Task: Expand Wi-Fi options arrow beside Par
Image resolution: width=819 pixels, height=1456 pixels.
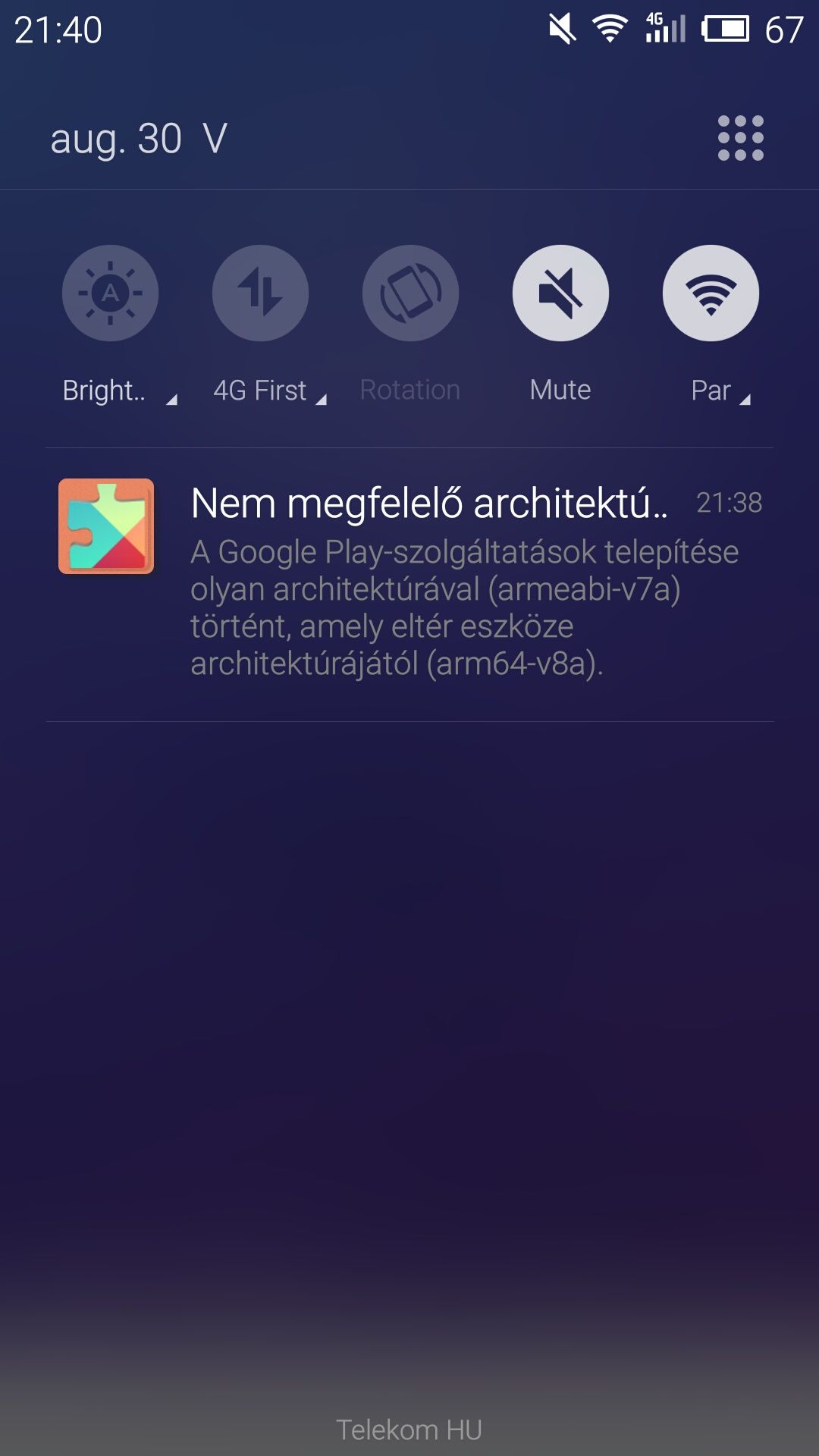Action: click(x=745, y=400)
